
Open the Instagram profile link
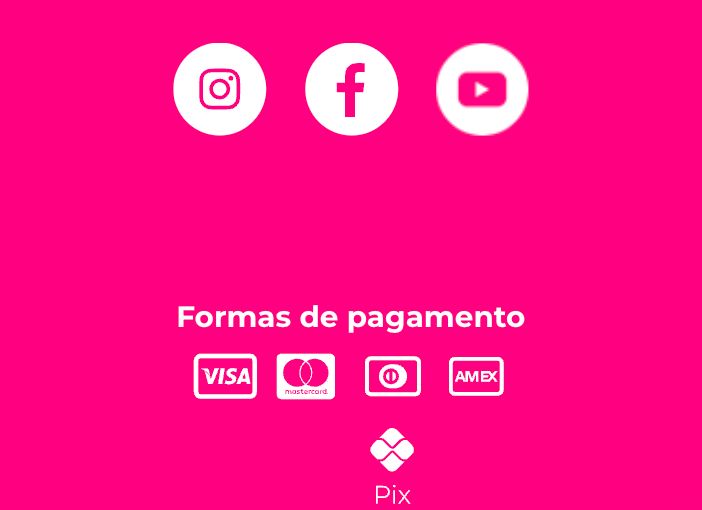click(219, 89)
